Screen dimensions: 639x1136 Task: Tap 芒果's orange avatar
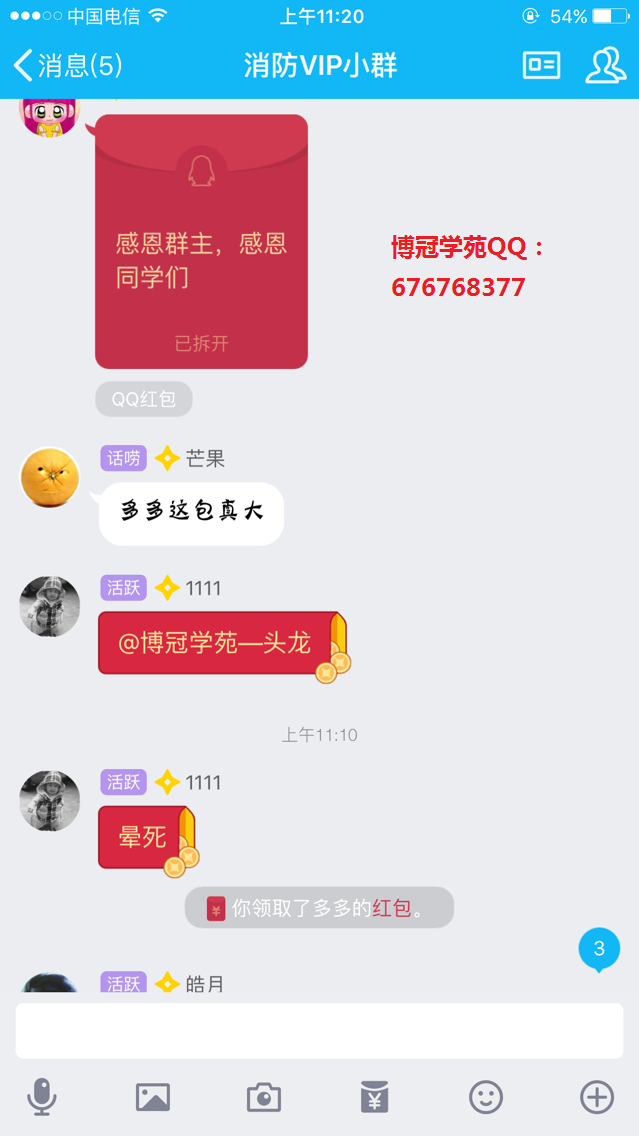pyautogui.click(x=50, y=477)
